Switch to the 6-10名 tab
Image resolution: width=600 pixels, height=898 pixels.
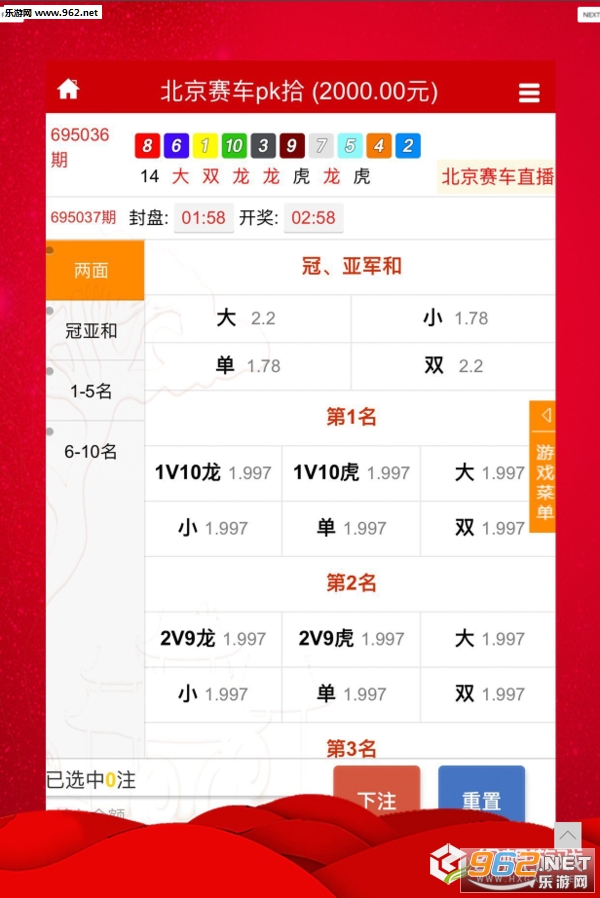[92, 451]
